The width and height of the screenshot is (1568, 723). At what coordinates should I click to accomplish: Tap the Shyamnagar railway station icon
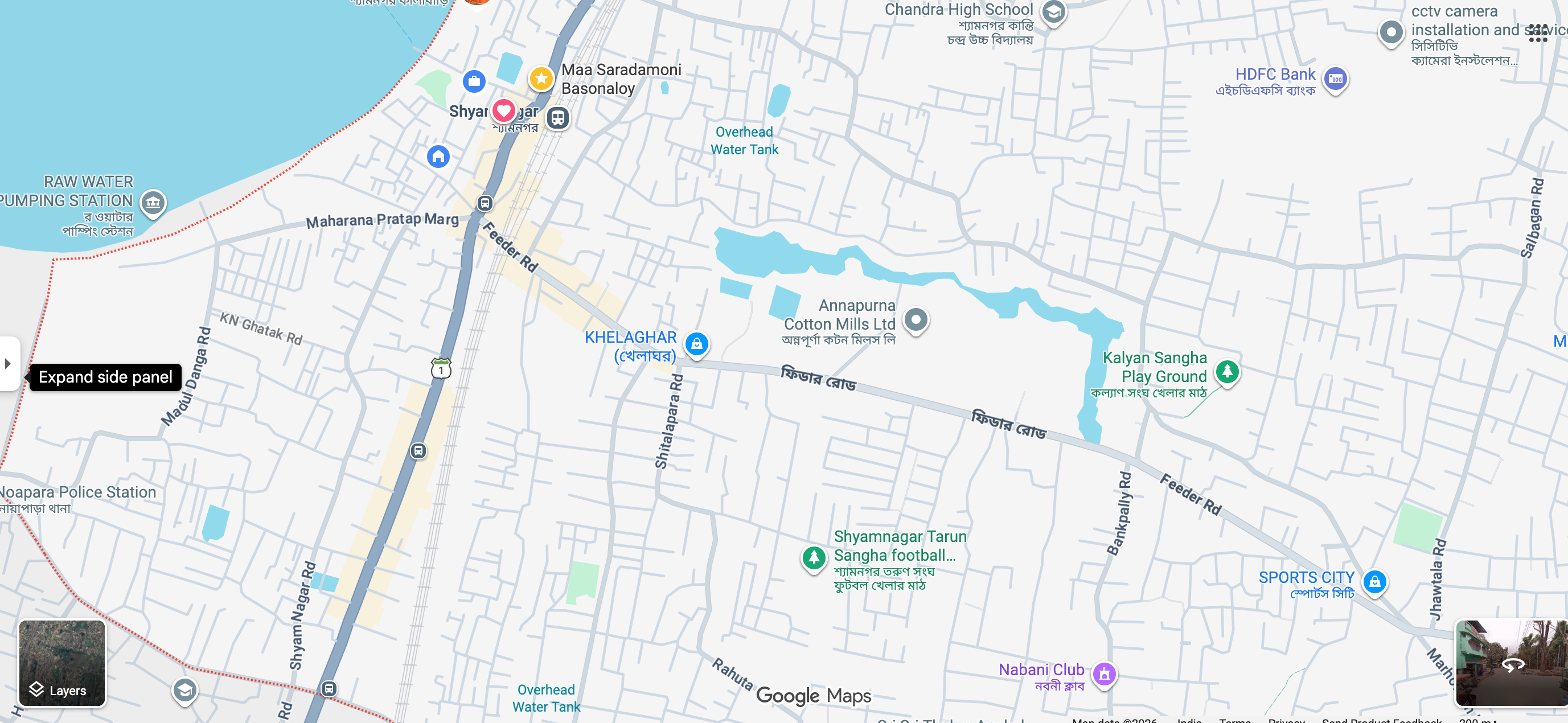tap(557, 117)
